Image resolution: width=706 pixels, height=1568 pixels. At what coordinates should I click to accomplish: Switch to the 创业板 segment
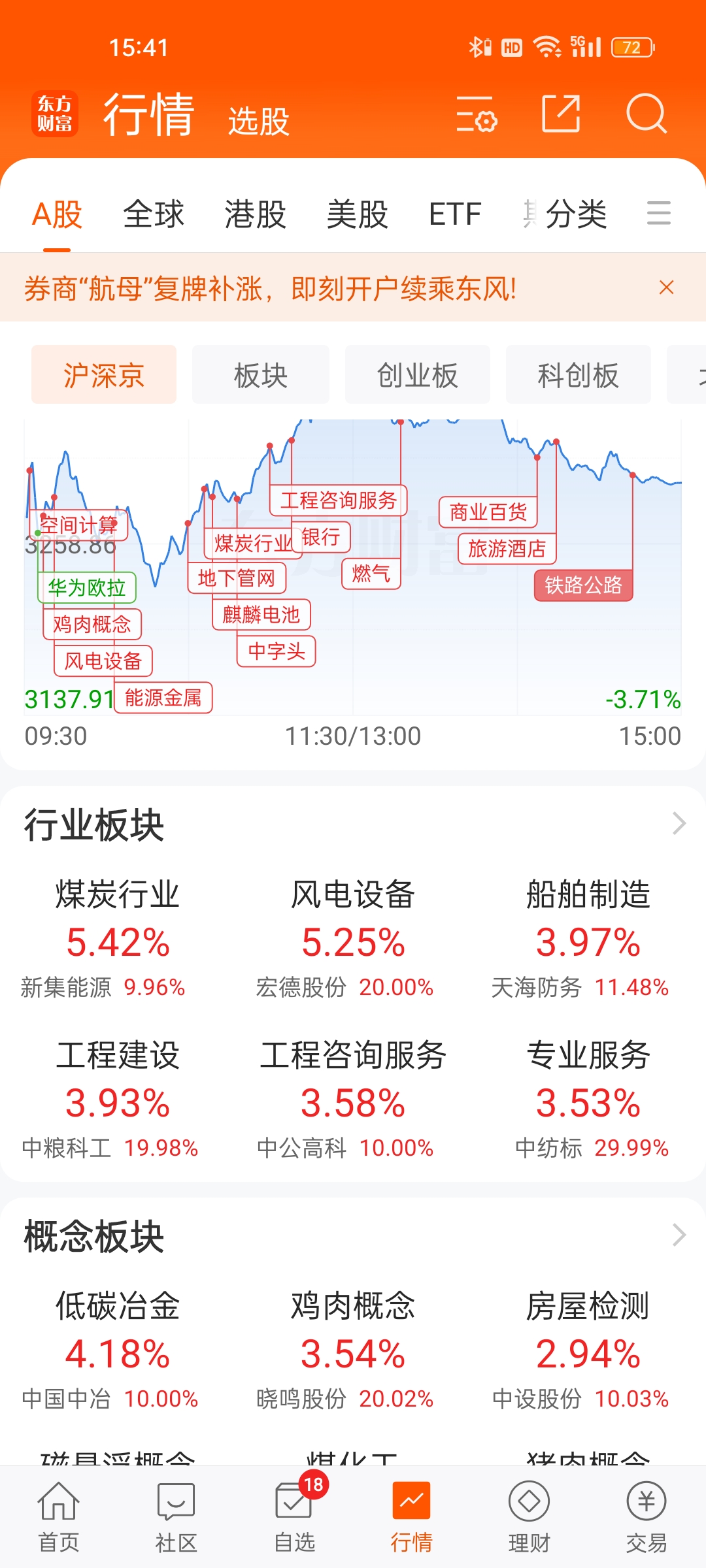point(417,374)
